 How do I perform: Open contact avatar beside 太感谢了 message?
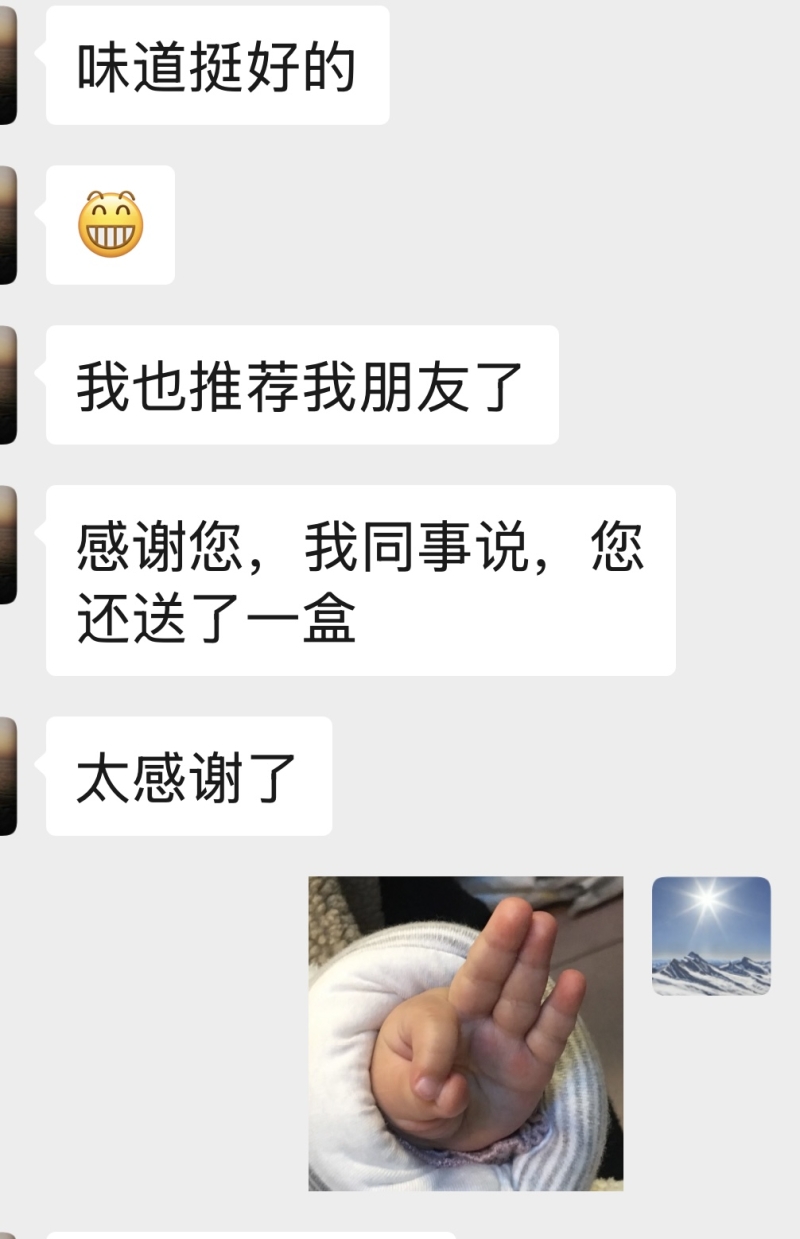7,776
